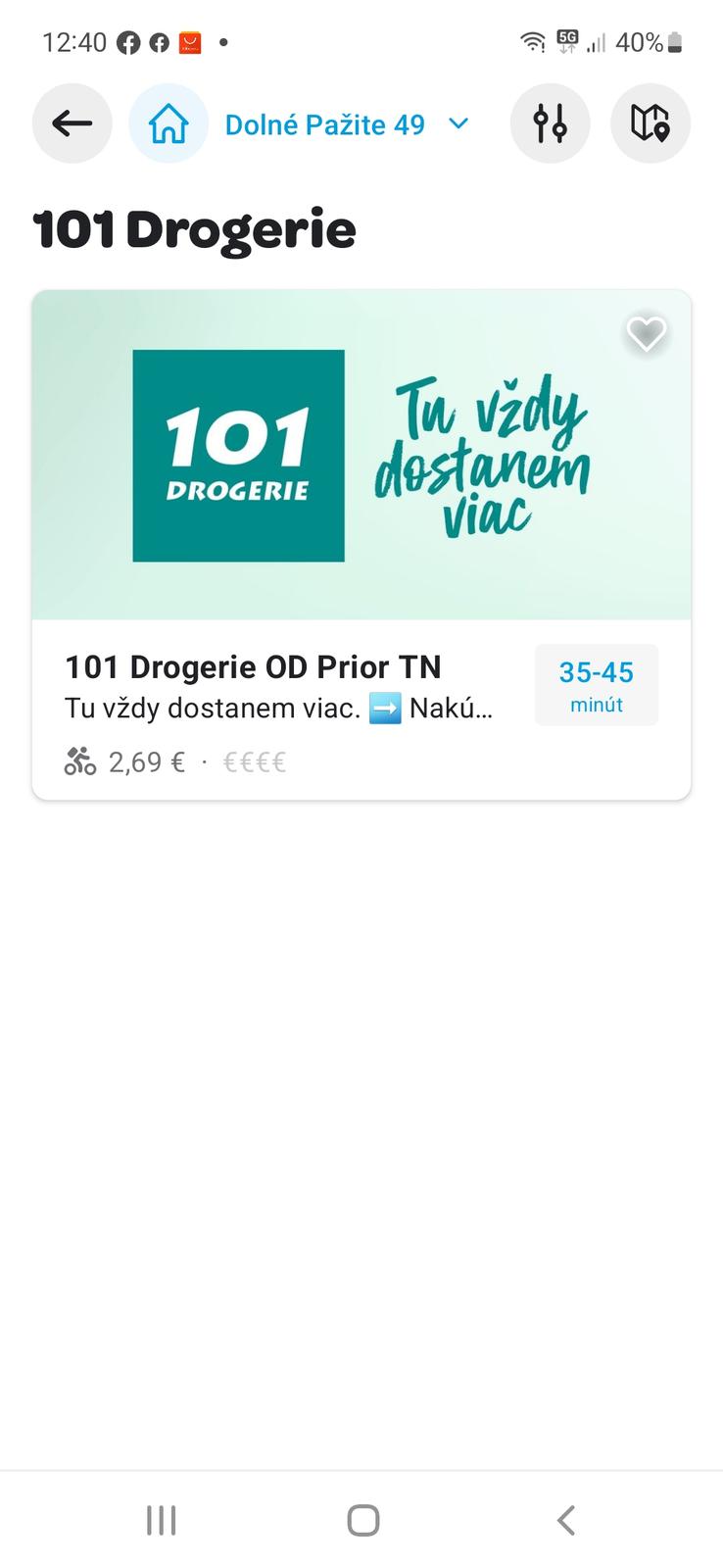
Task: Tap the home address icon
Action: point(169,123)
